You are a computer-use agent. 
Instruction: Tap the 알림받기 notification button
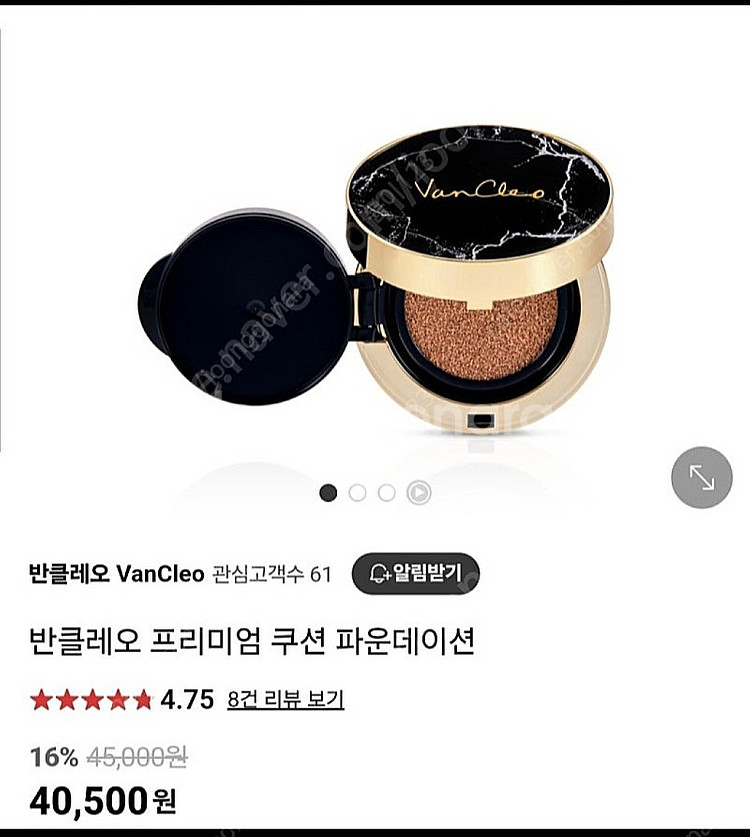click(x=415, y=574)
